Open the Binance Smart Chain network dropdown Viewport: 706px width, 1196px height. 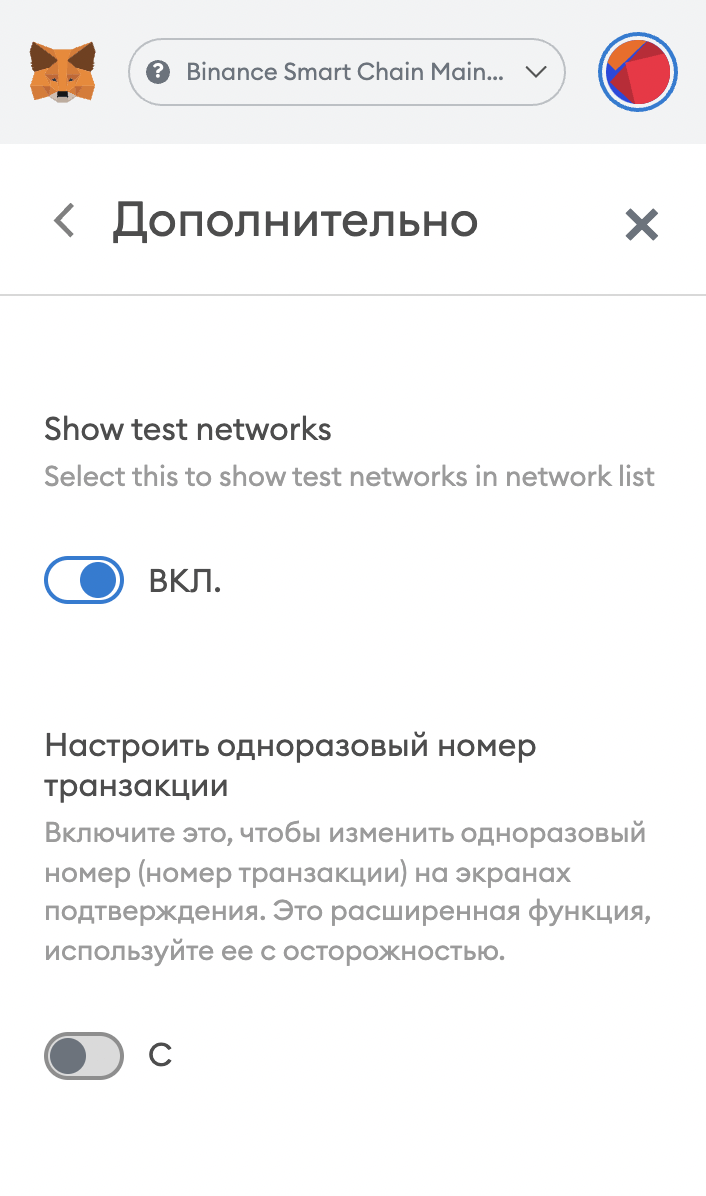[347, 72]
